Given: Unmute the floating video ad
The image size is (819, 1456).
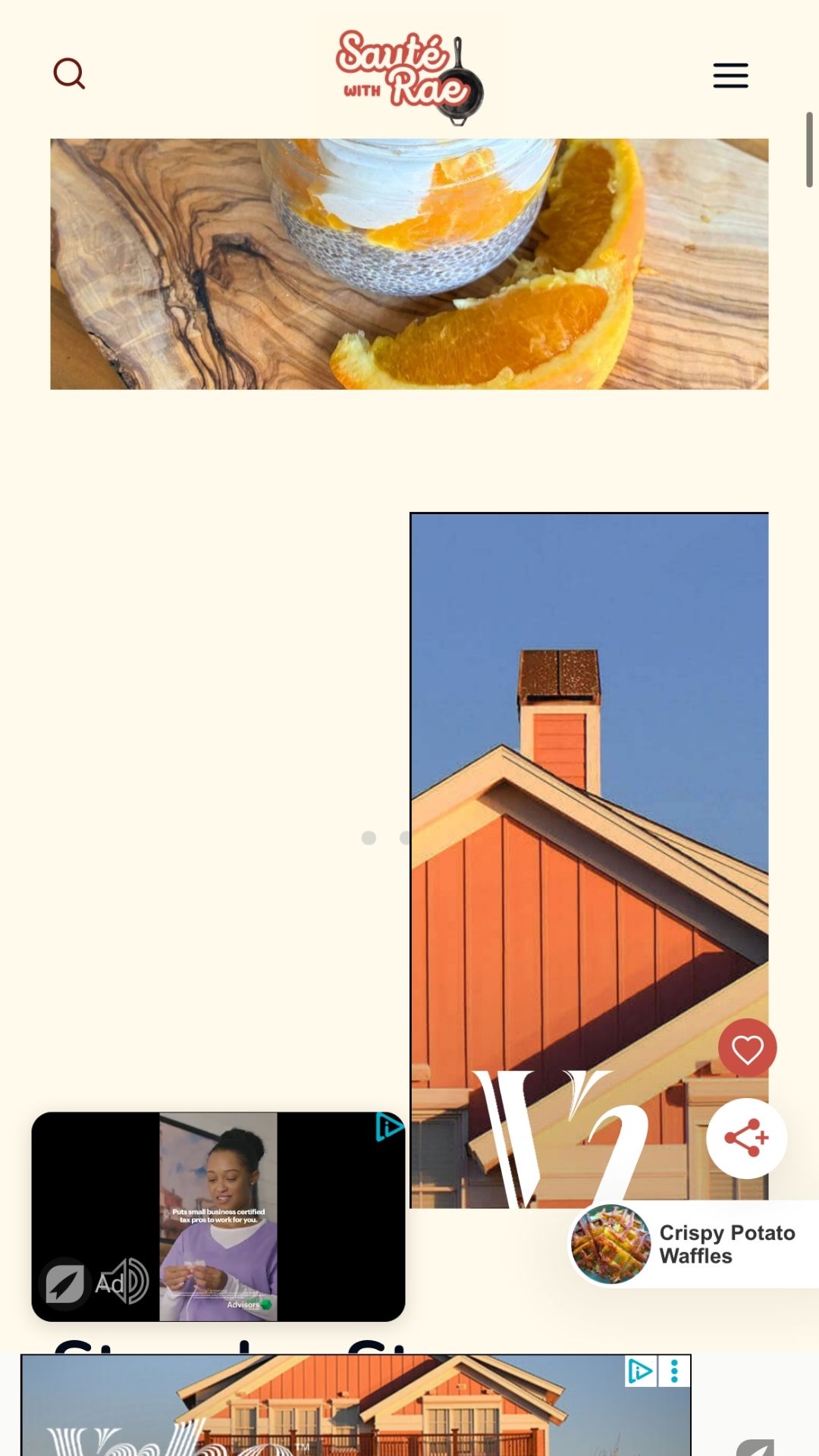Looking at the screenshot, I should (x=124, y=1282).
